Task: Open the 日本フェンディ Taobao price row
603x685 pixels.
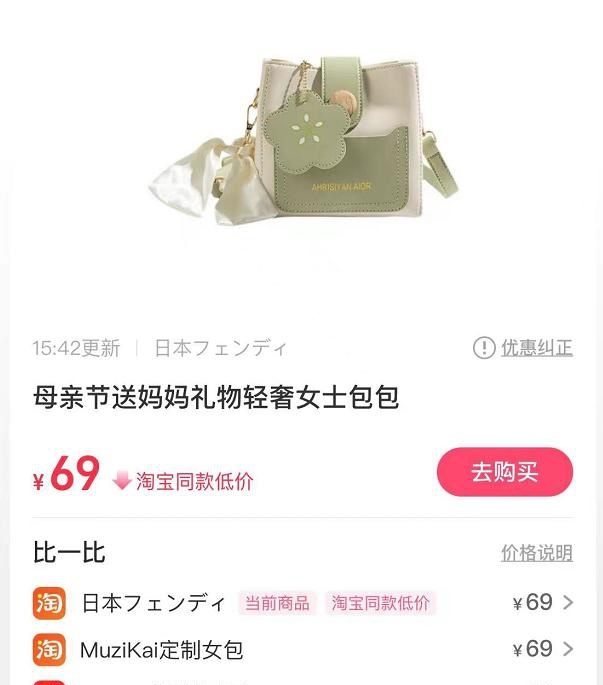Action: tap(302, 603)
